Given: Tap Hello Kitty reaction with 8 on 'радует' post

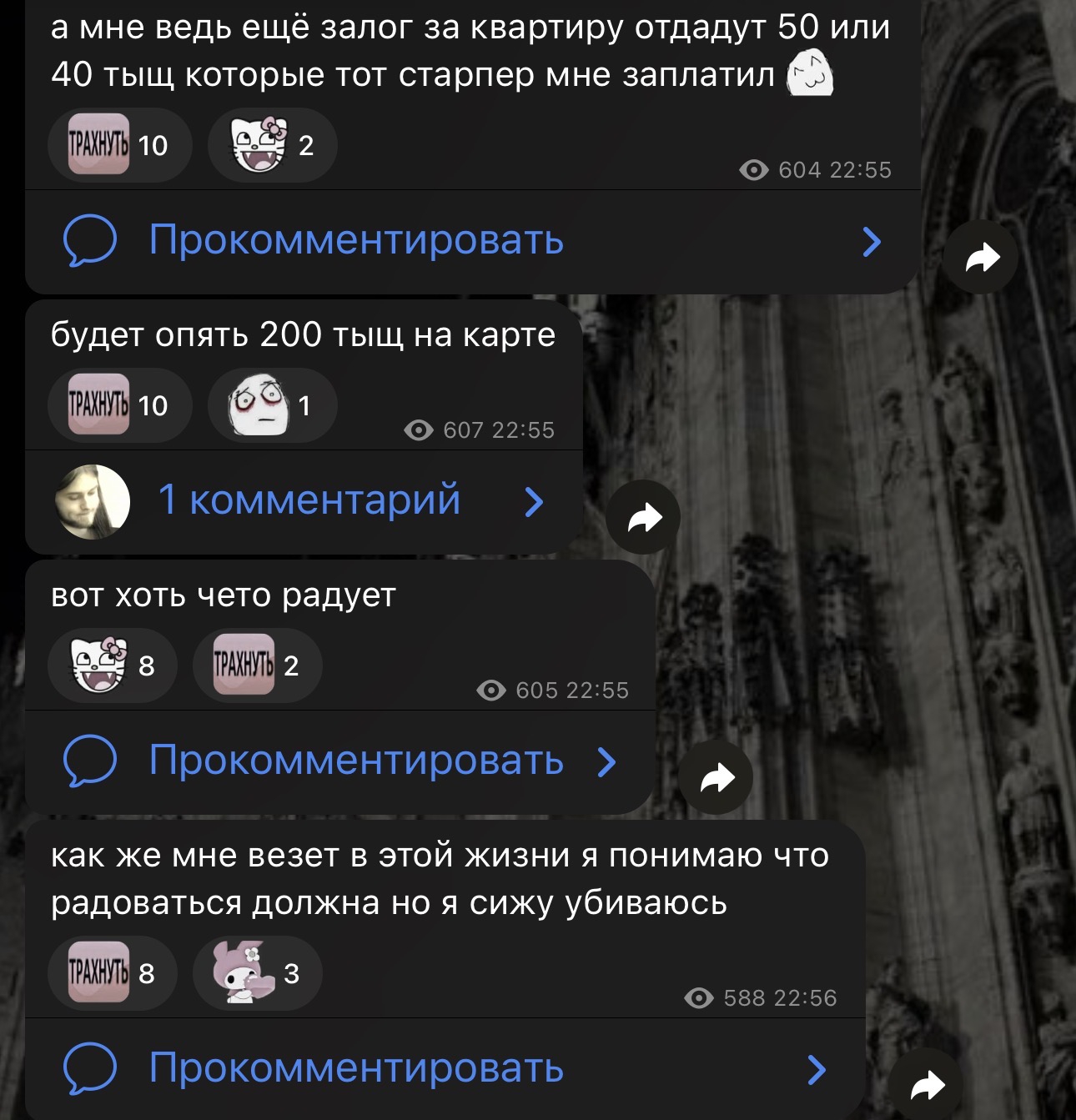Looking at the screenshot, I should 113,665.
